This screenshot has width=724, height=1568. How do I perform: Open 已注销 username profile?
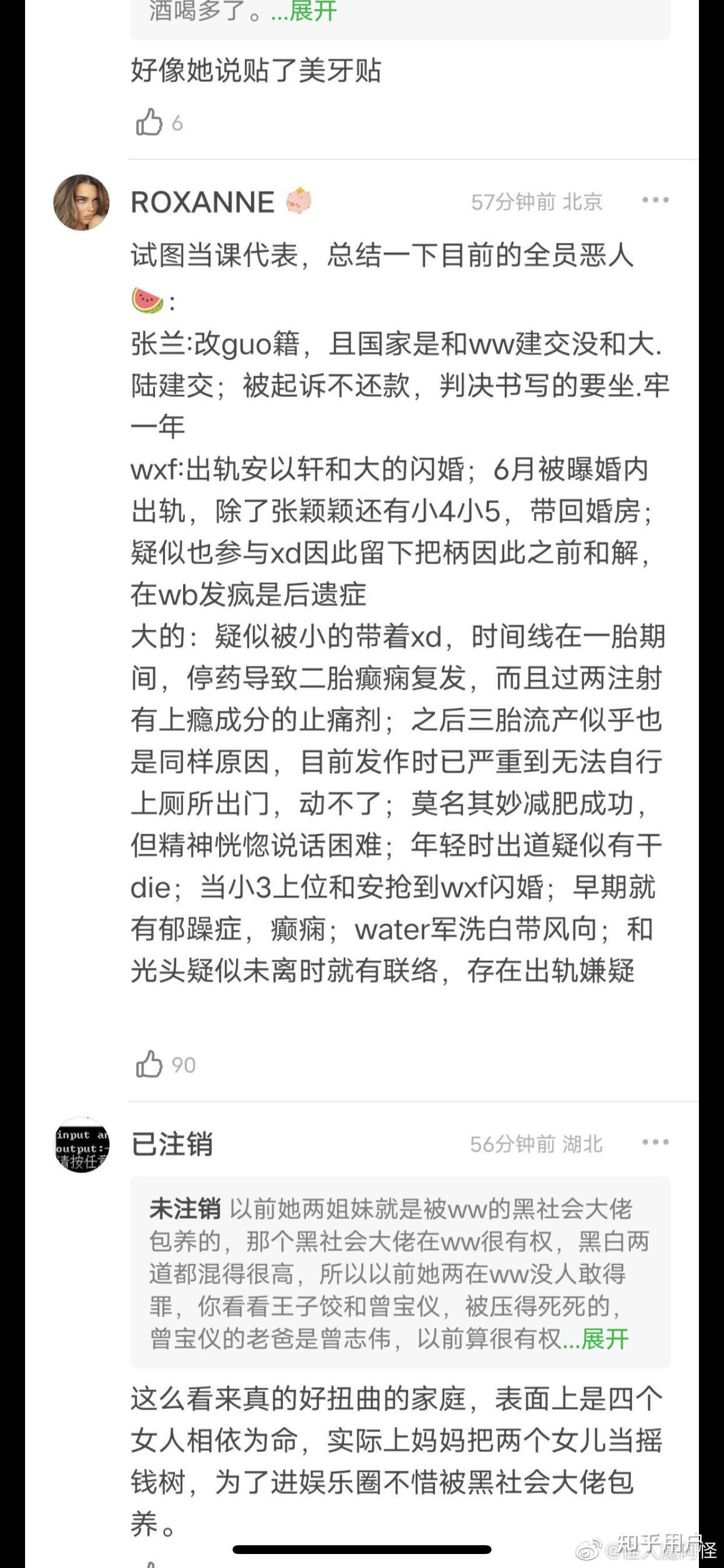point(172,1143)
